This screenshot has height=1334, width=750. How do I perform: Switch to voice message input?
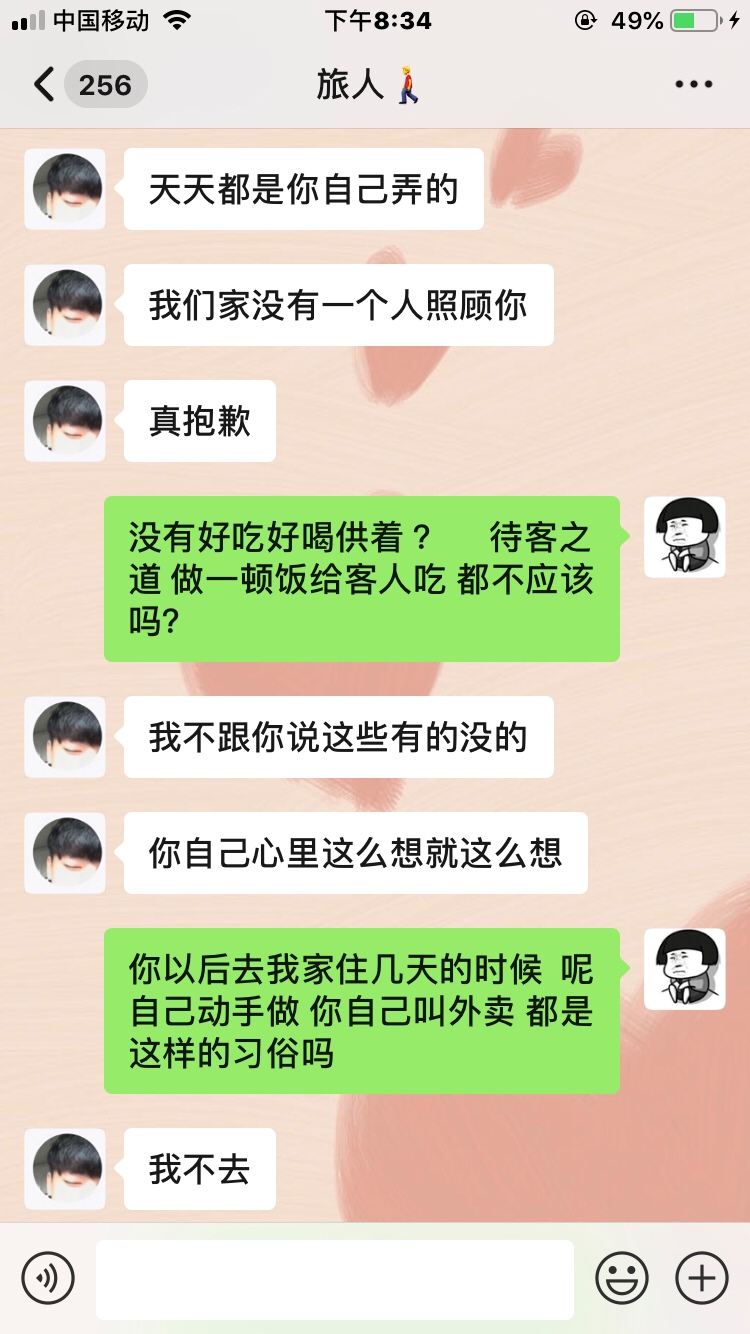click(48, 1277)
